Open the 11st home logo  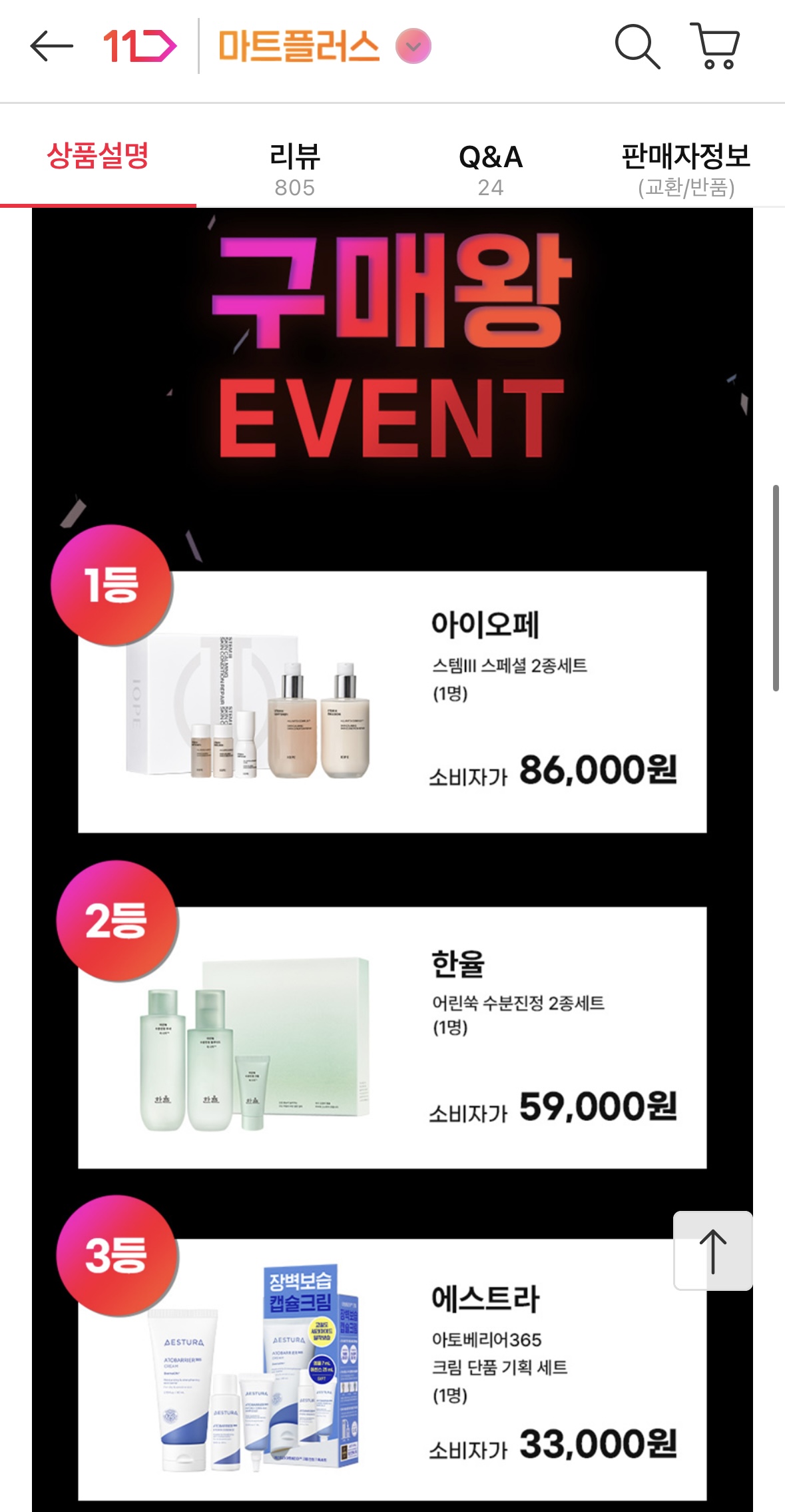pyautogui.click(x=139, y=47)
